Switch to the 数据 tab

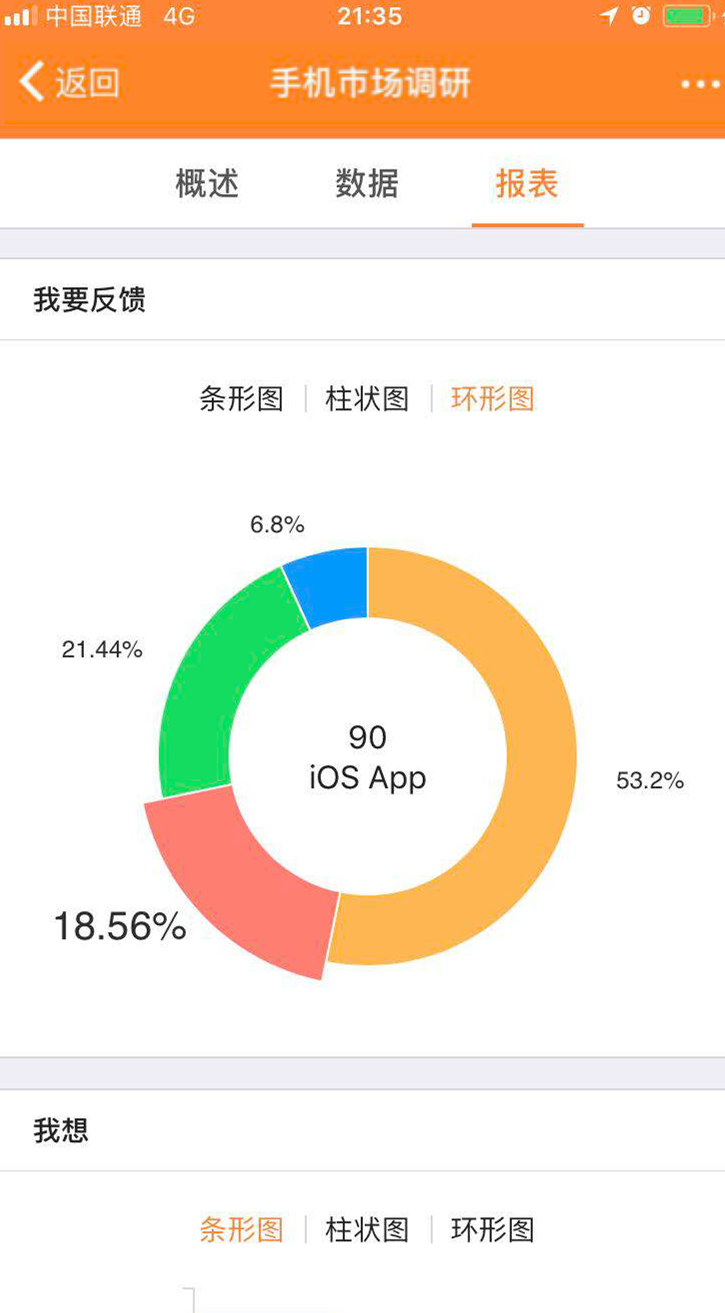coord(367,184)
